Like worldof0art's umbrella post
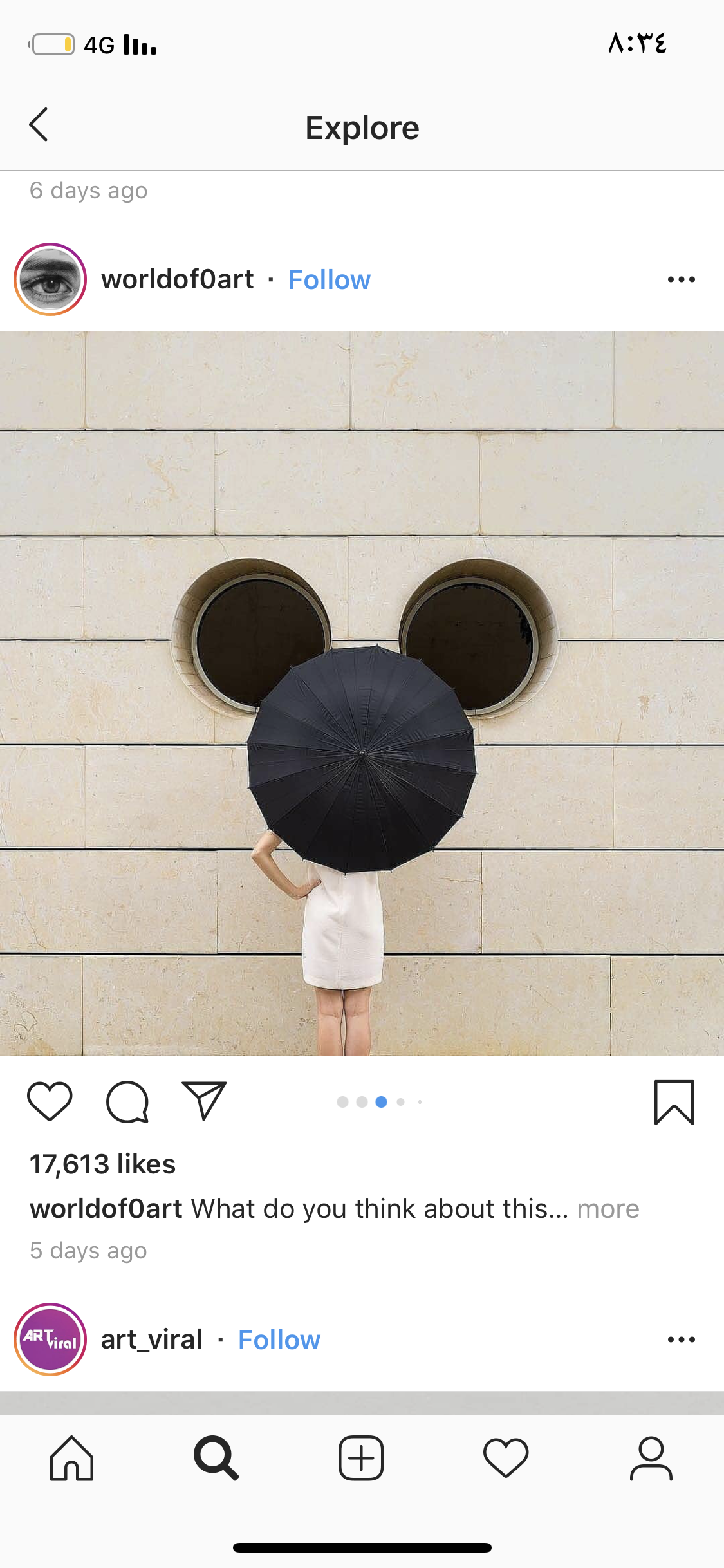 [x=50, y=1102]
